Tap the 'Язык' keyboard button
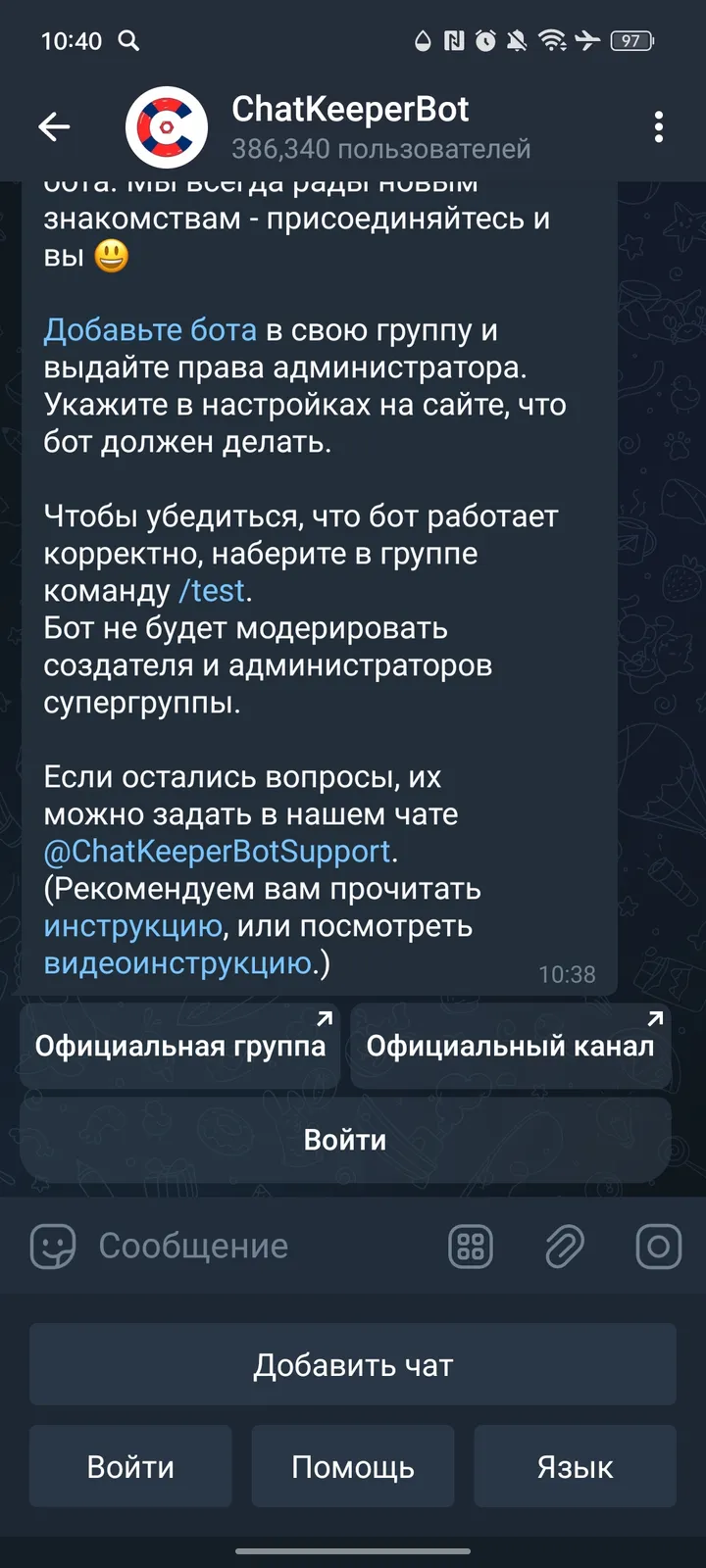The height and width of the screenshot is (1568, 706). pos(575,1466)
